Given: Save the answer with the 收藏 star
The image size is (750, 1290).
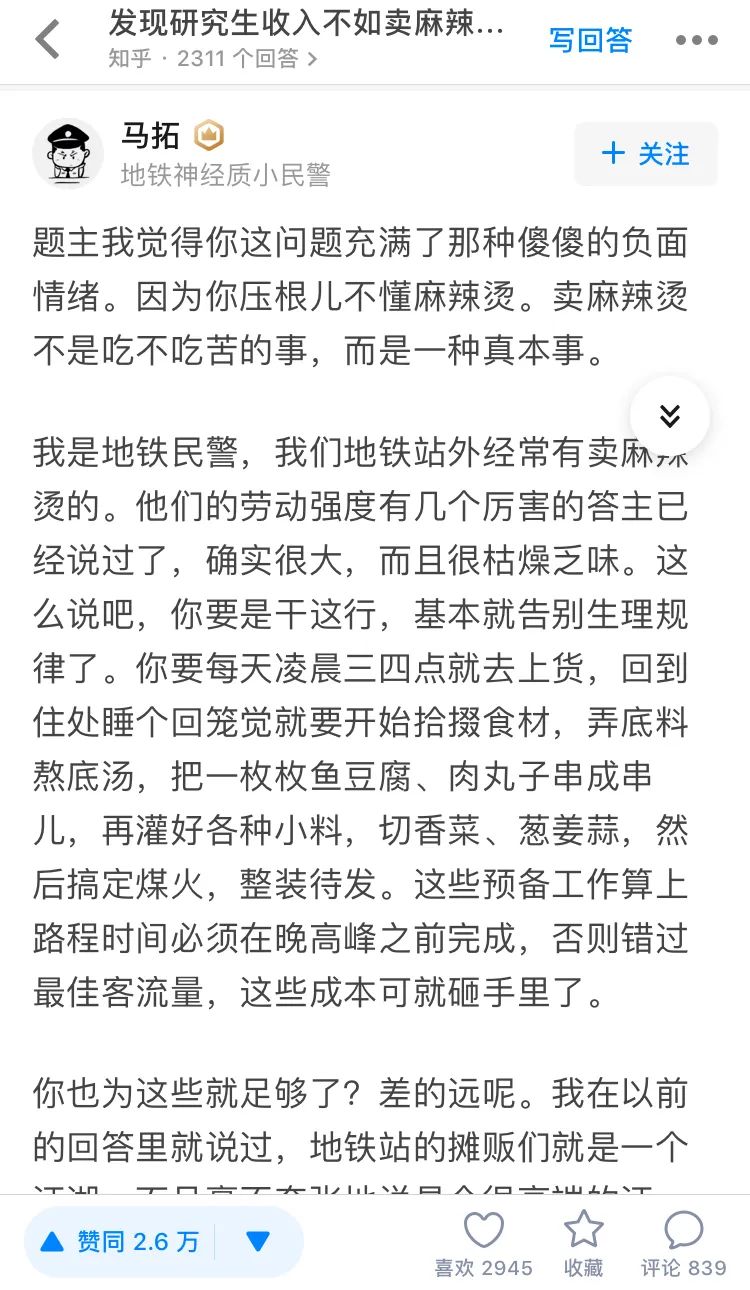Looking at the screenshot, I should 583,1245.
